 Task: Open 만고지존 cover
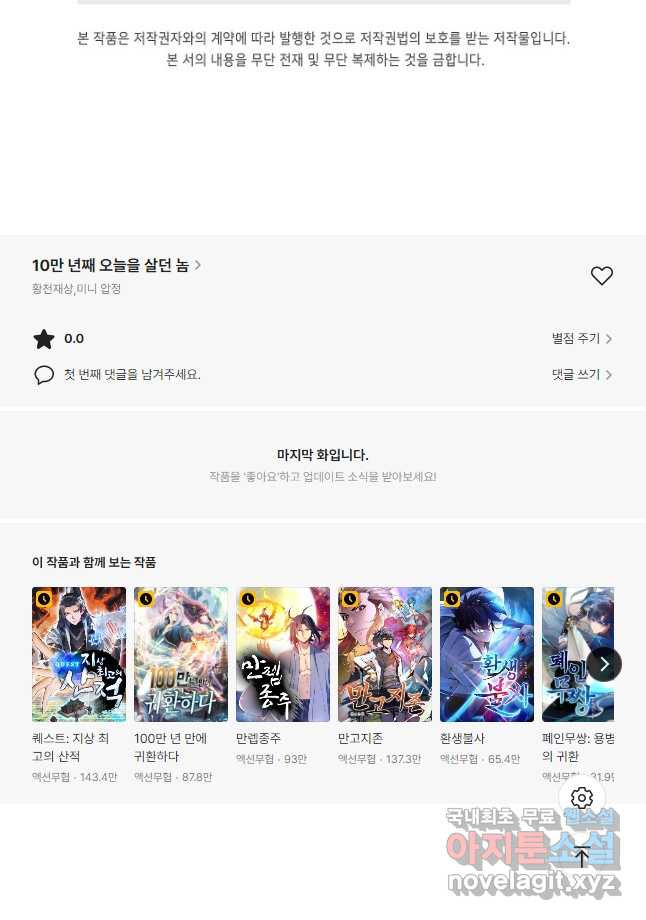[x=385, y=654]
